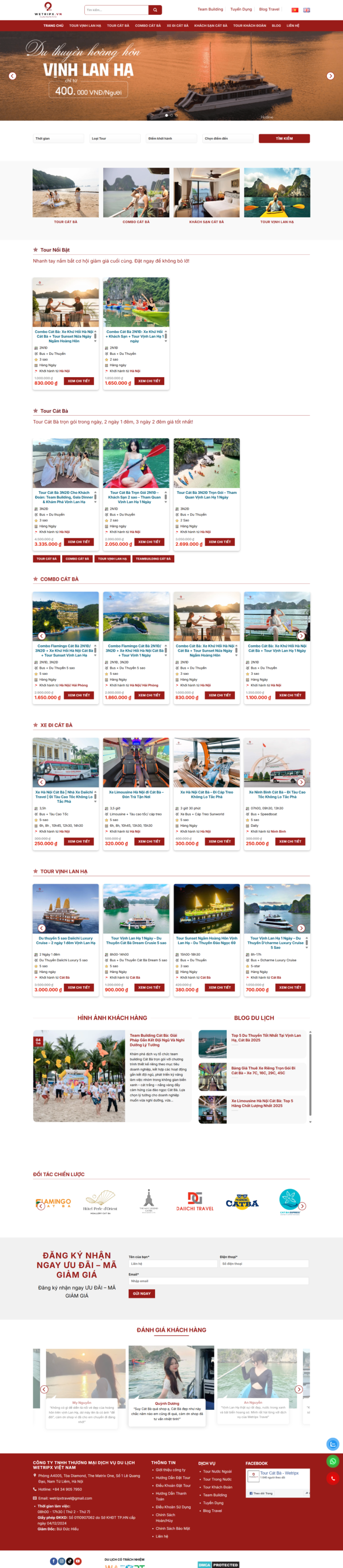Tap the search magnifier button
343x1568 pixels.
click(155, 10)
